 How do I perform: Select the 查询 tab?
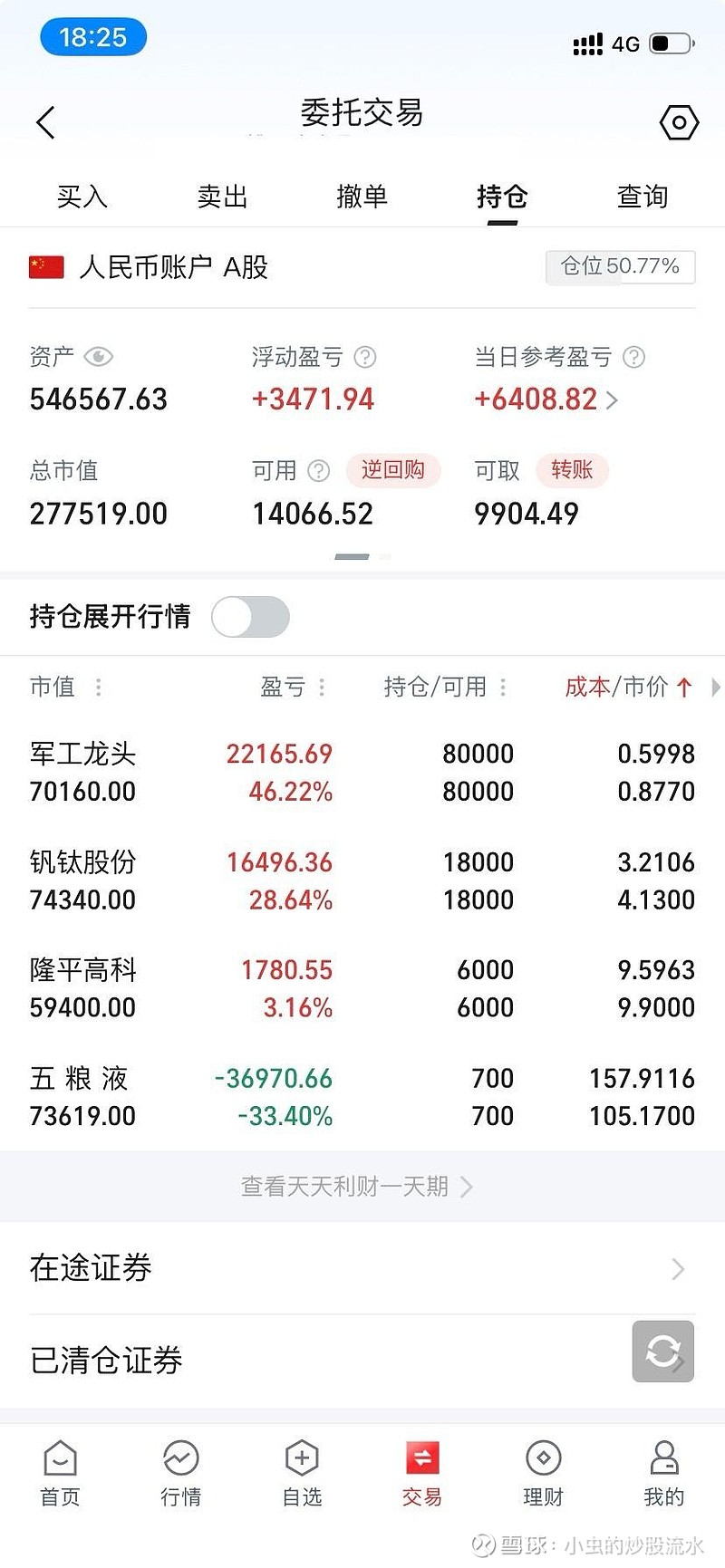click(x=642, y=197)
